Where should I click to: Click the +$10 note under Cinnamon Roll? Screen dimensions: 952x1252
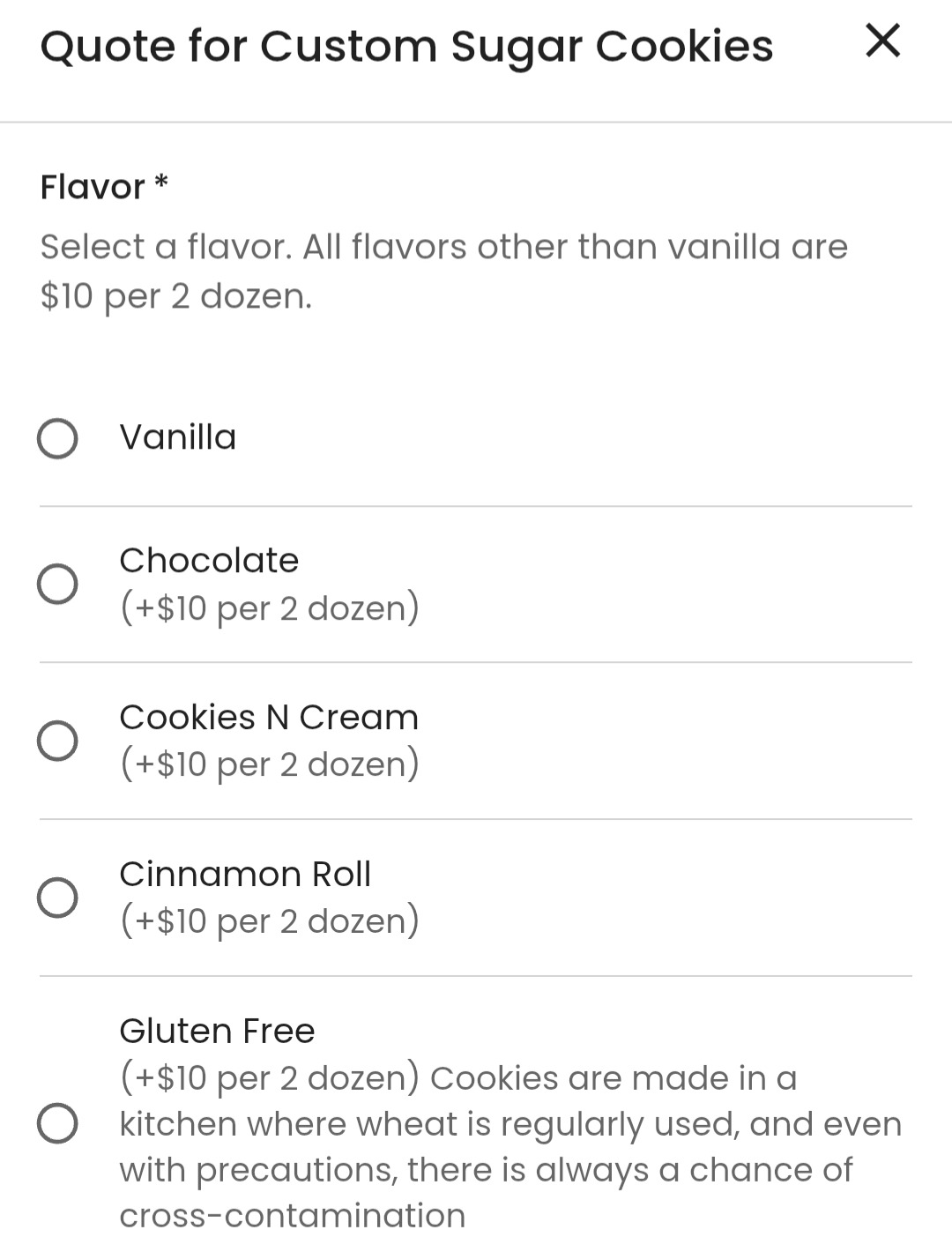point(270,920)
